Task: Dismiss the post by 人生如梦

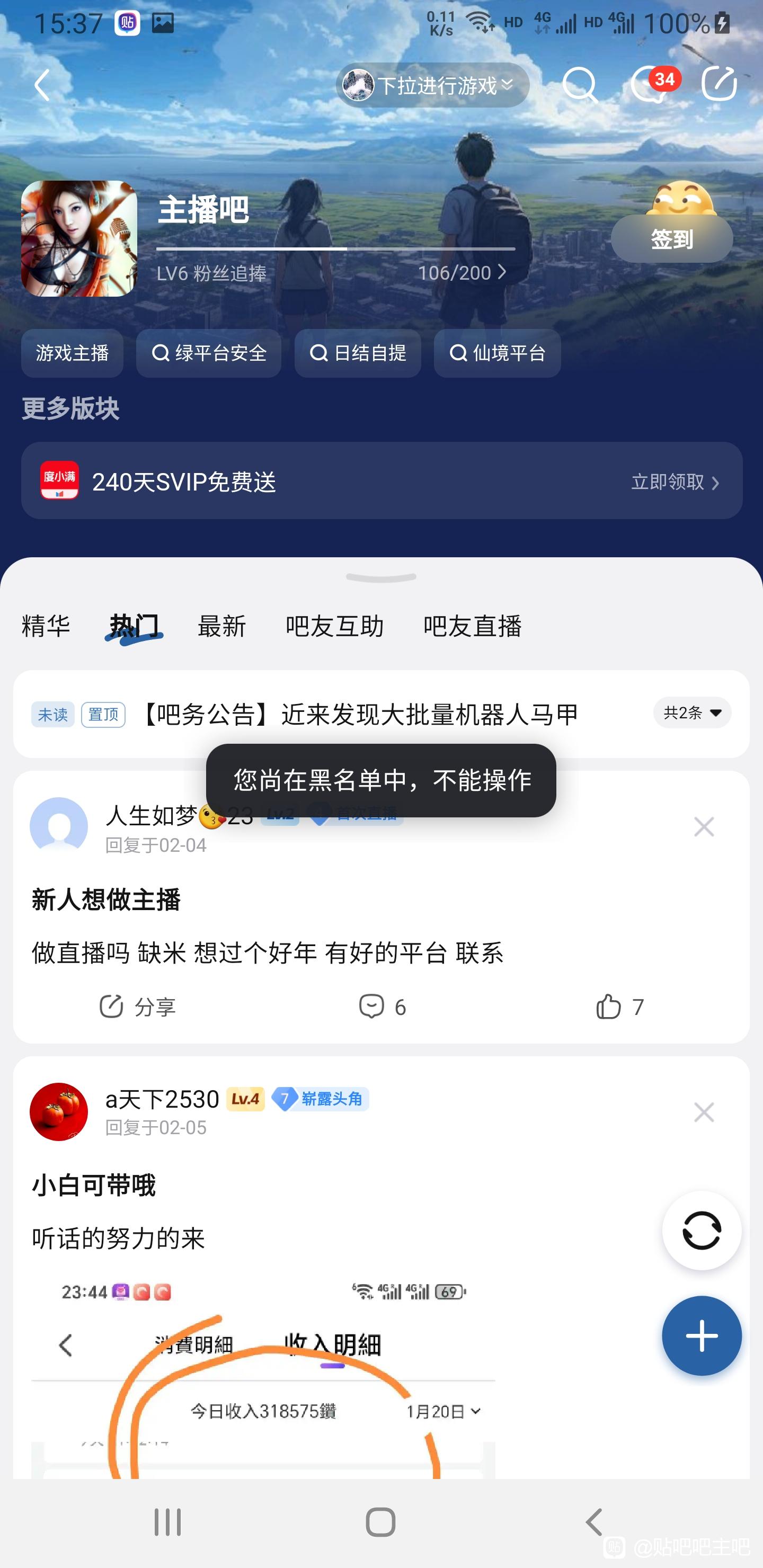Action: (x=704, y=826)
